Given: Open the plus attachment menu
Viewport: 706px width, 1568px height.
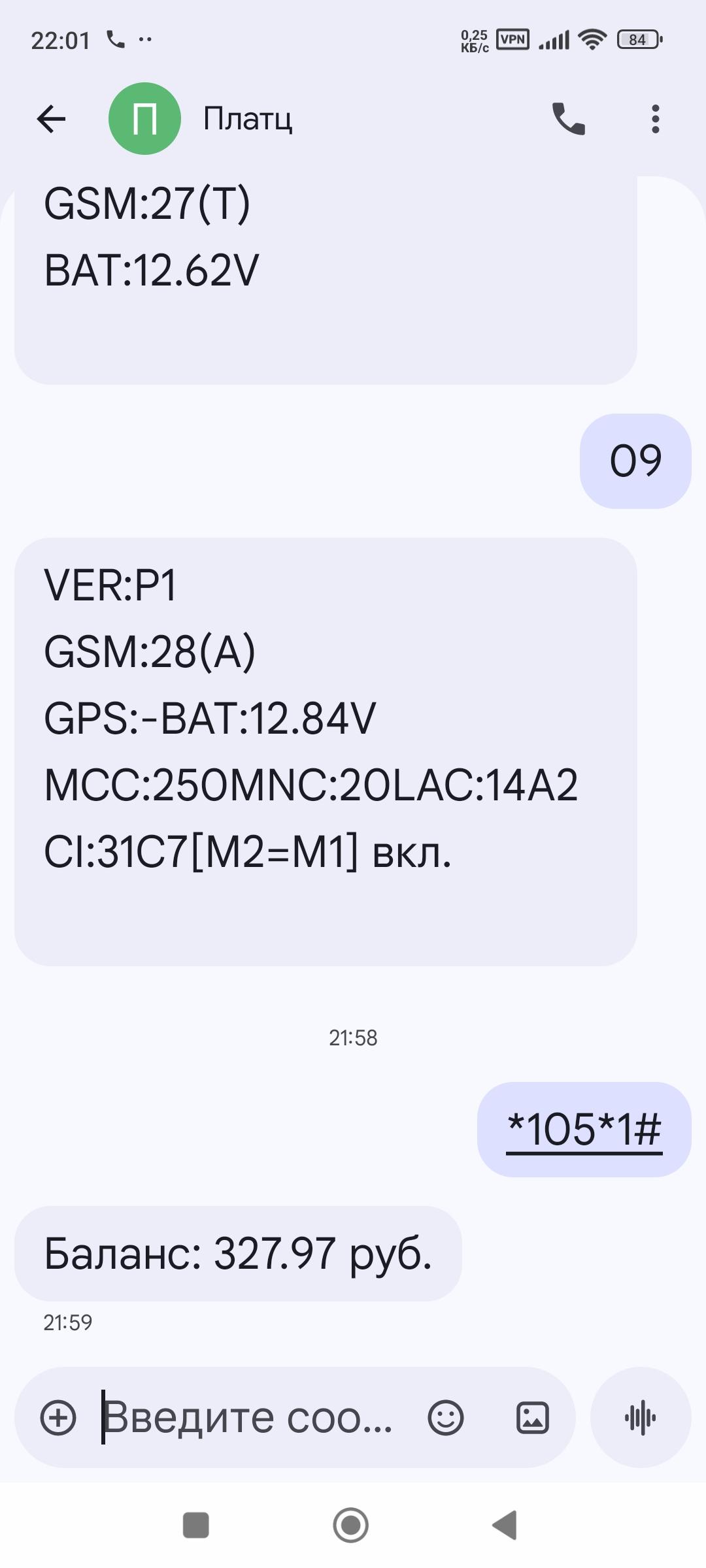Looking at the screenshot, I should tap(59, 1418).
